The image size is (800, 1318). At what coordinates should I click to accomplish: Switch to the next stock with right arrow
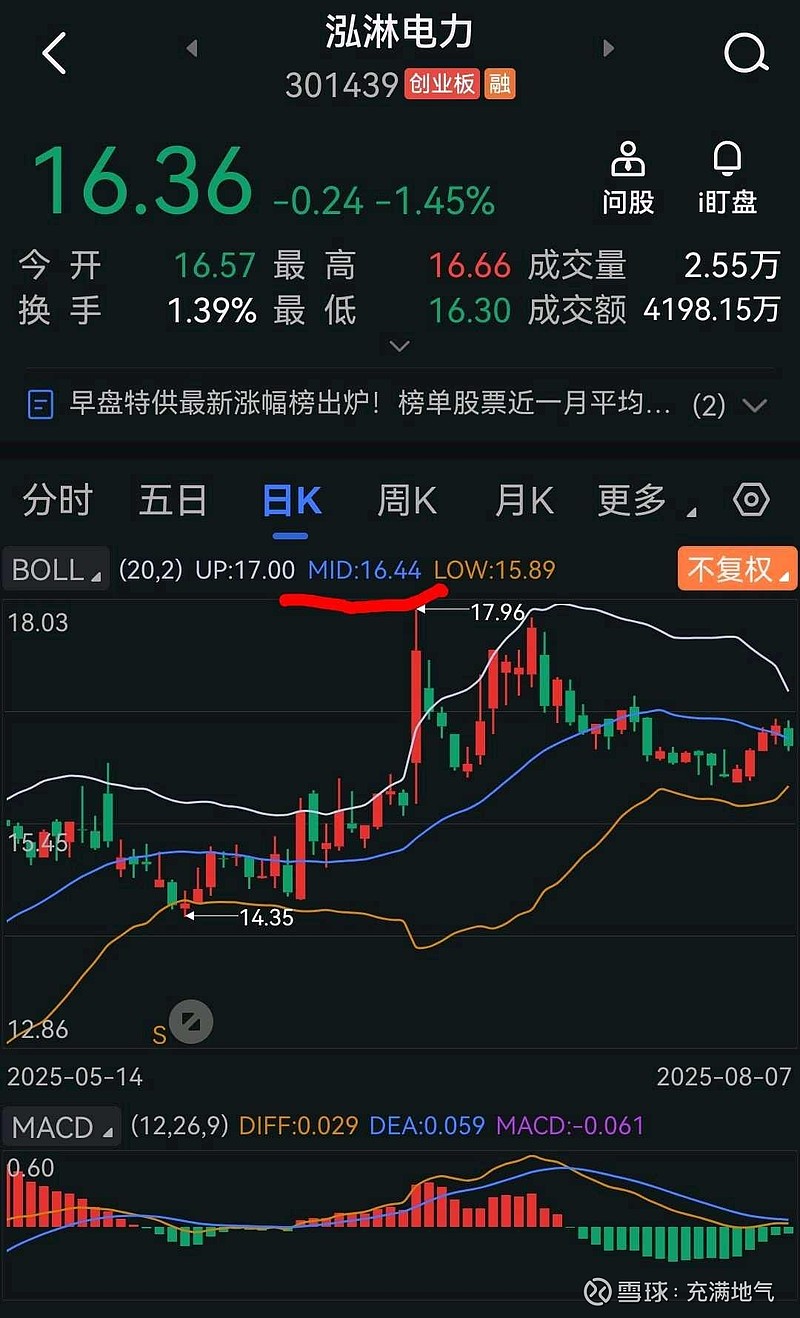(607, 47)
